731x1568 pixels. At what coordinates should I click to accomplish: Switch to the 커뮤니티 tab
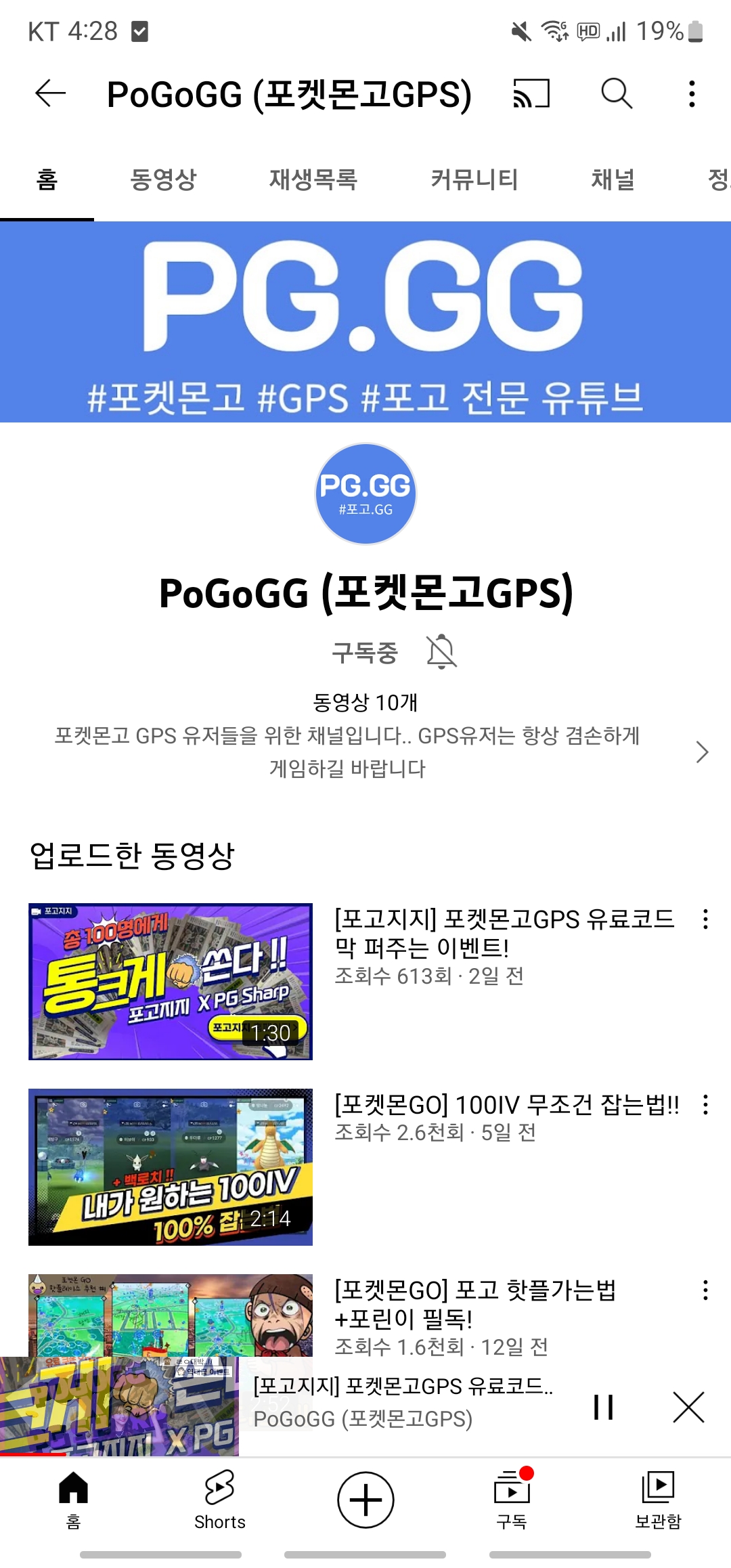474,179
